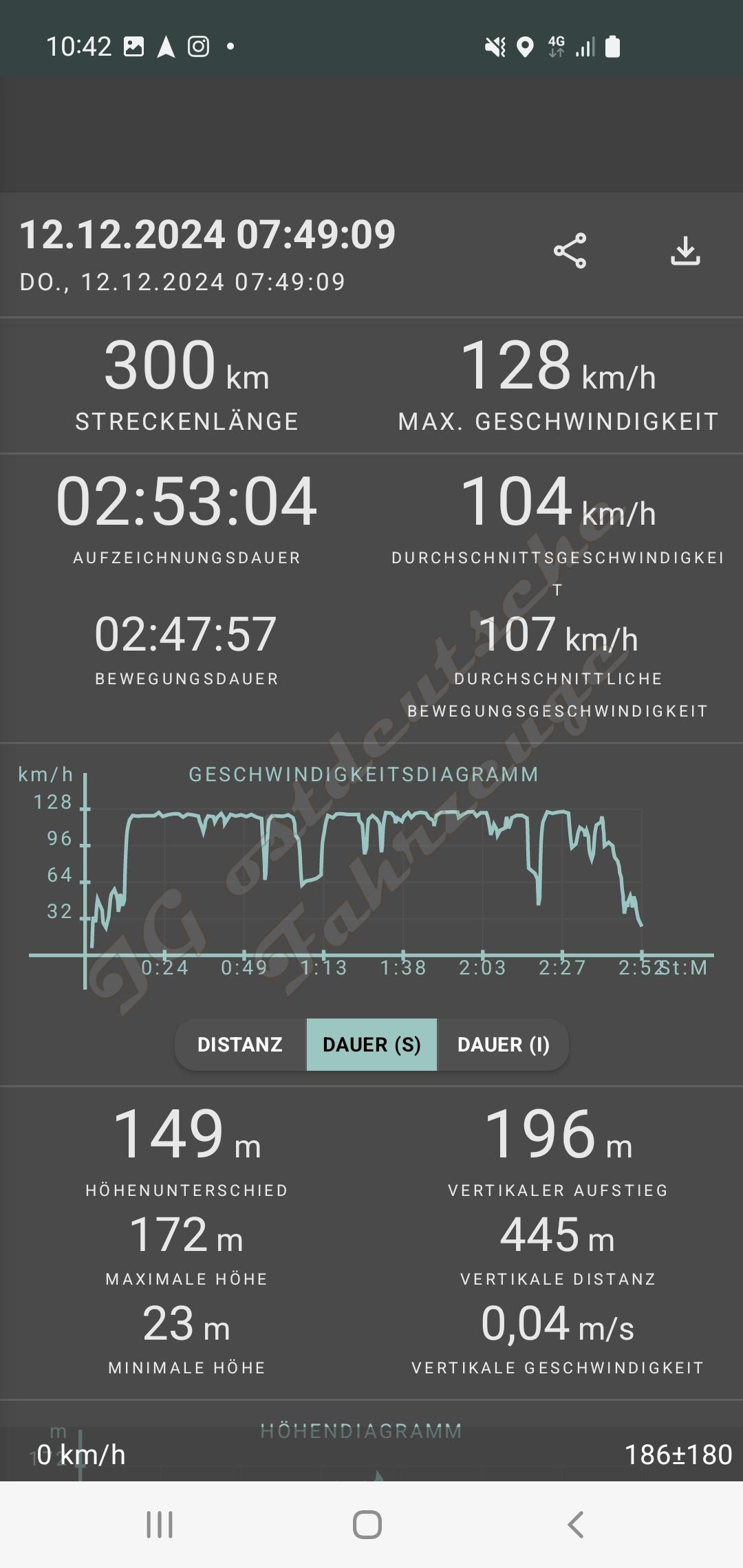743x1568 pixels.
Task: Download the track from 12.12.2024
Action: click(x=685, y=251)
